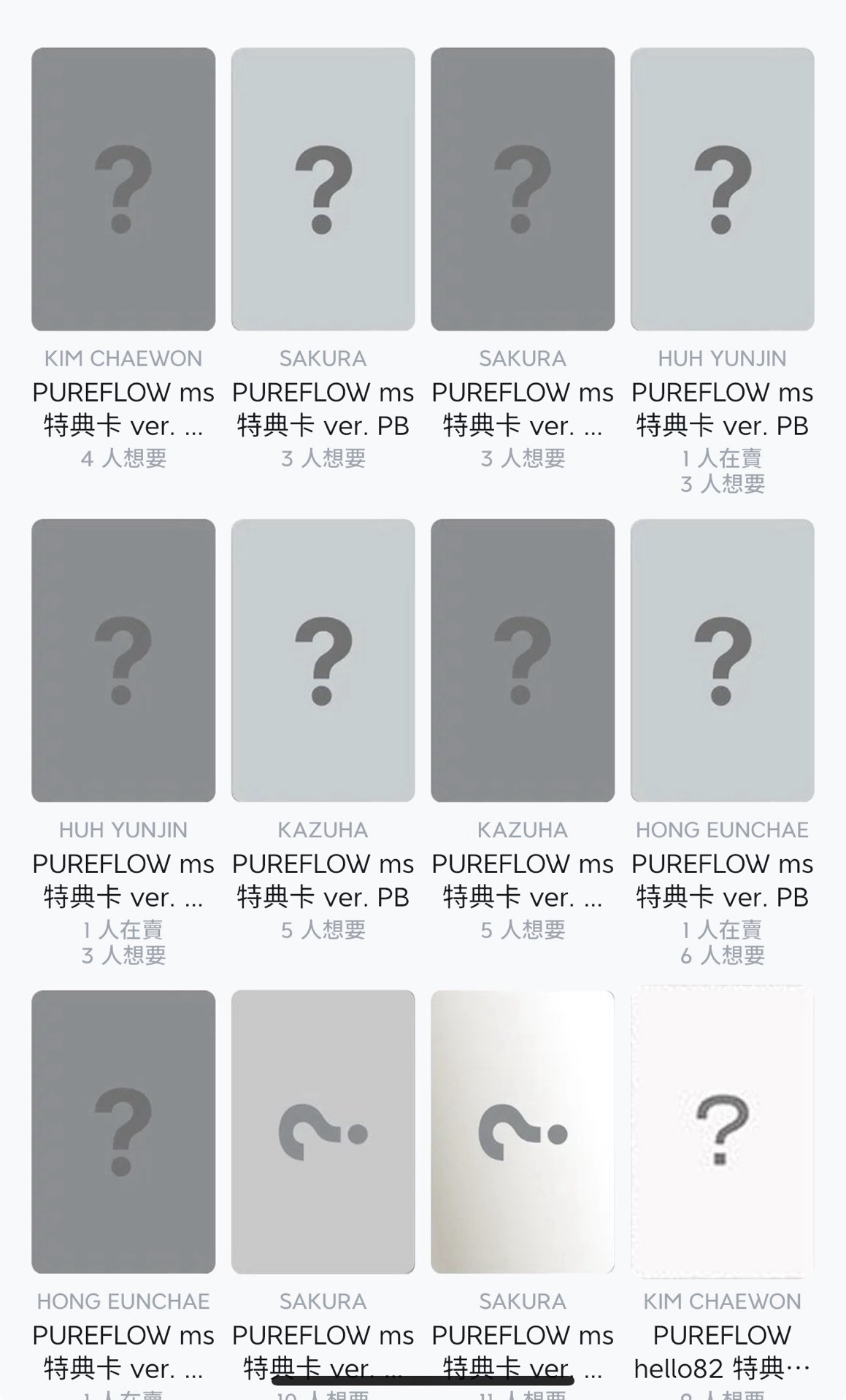View HUH YUNJIN 特典卡 ver. PB card

coord(722,190)
